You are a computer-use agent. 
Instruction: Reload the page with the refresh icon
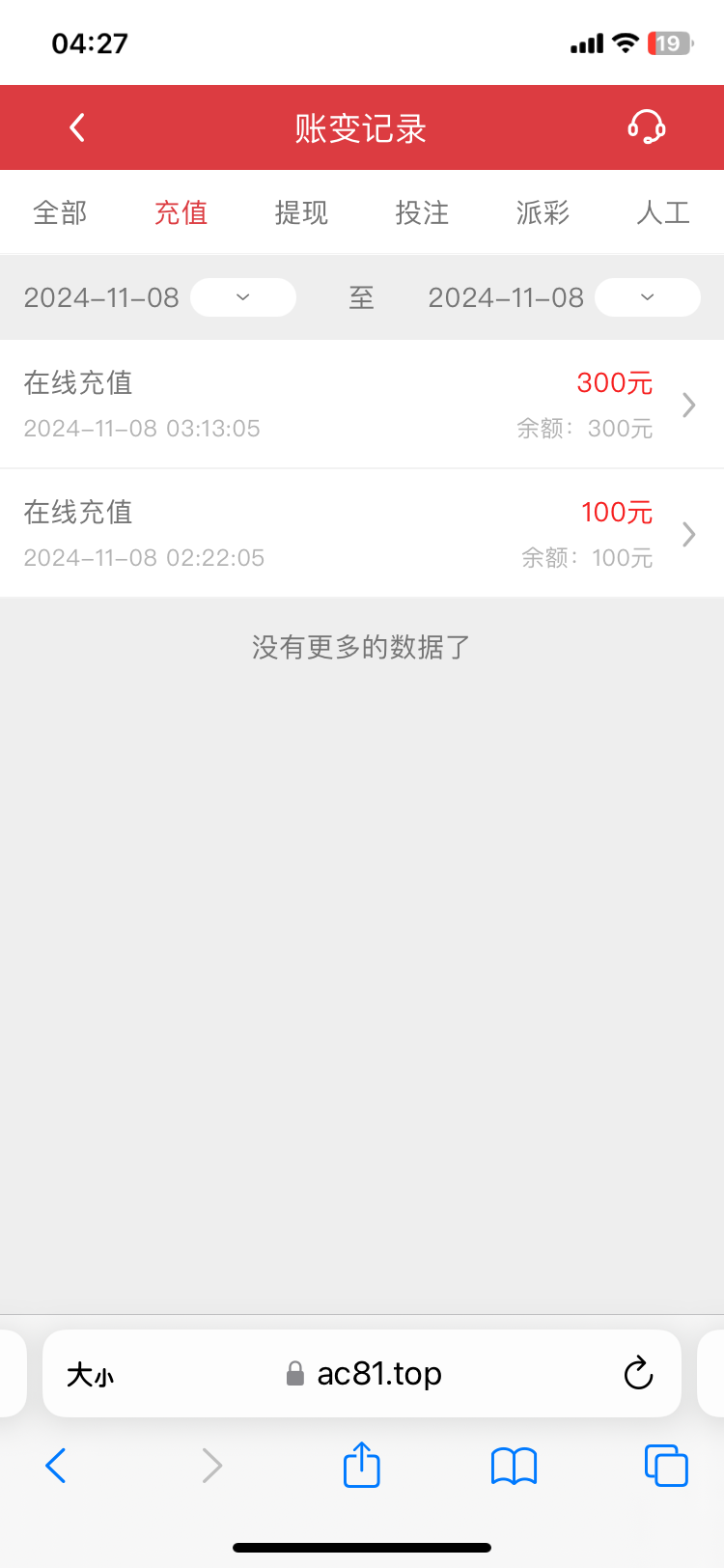click(x=637, y=1373)
